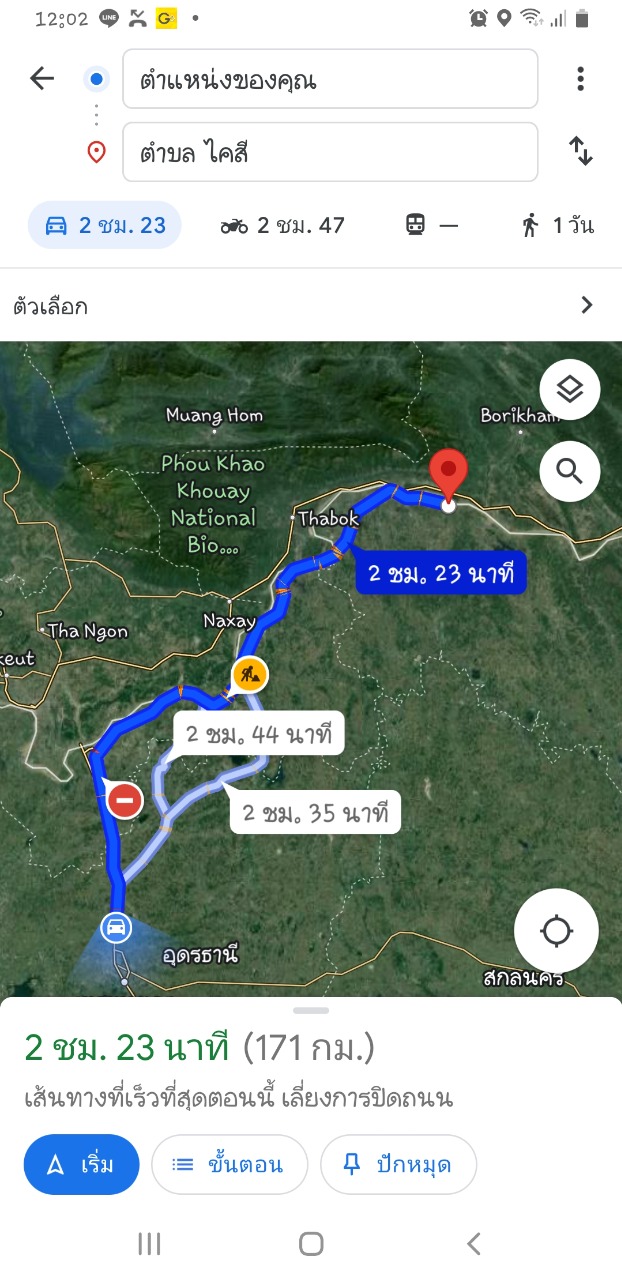This screenshot has height=1280, width=622.
Task: Open the three-dot overflow menu
Action: coord(580,79)
